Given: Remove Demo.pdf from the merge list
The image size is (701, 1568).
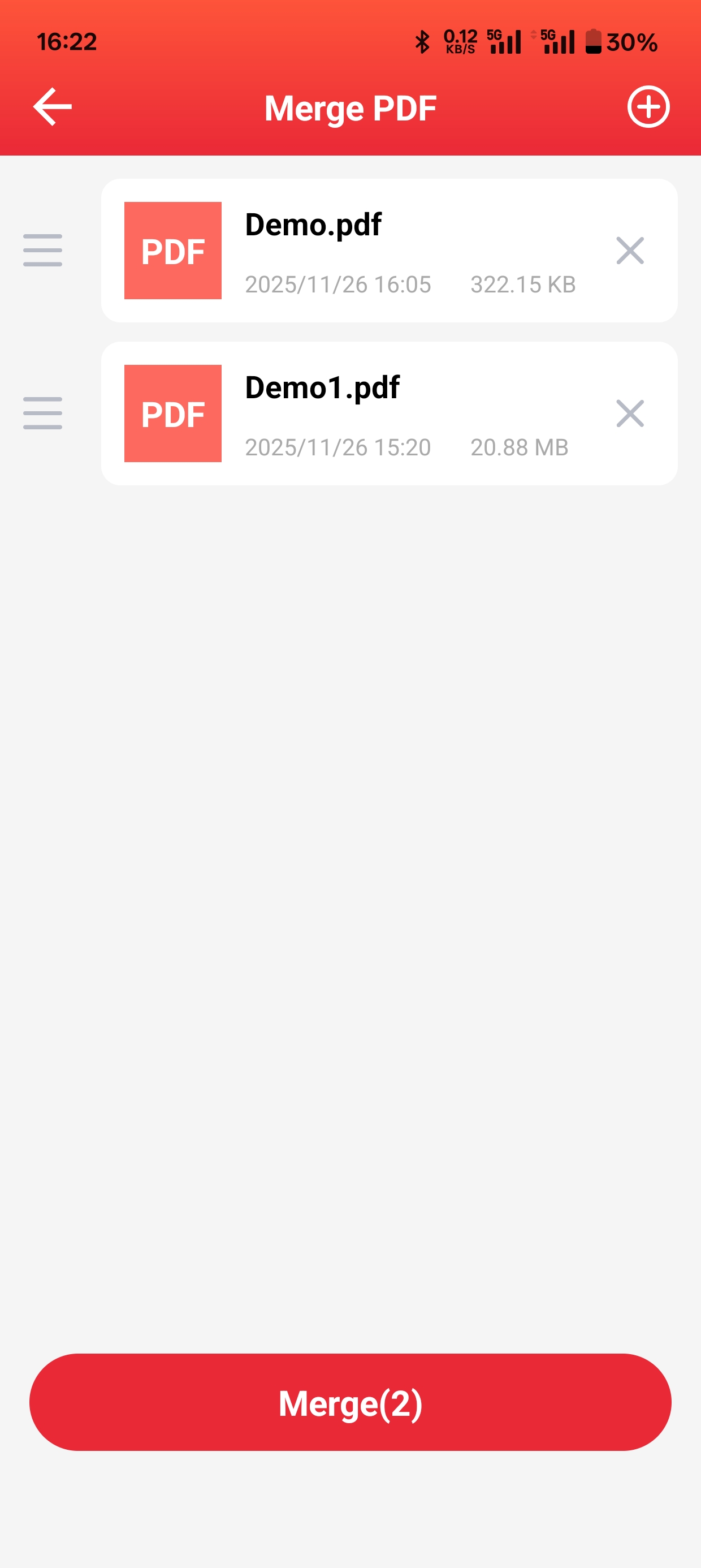Looking at the screenshot, I should pos(630,251).
